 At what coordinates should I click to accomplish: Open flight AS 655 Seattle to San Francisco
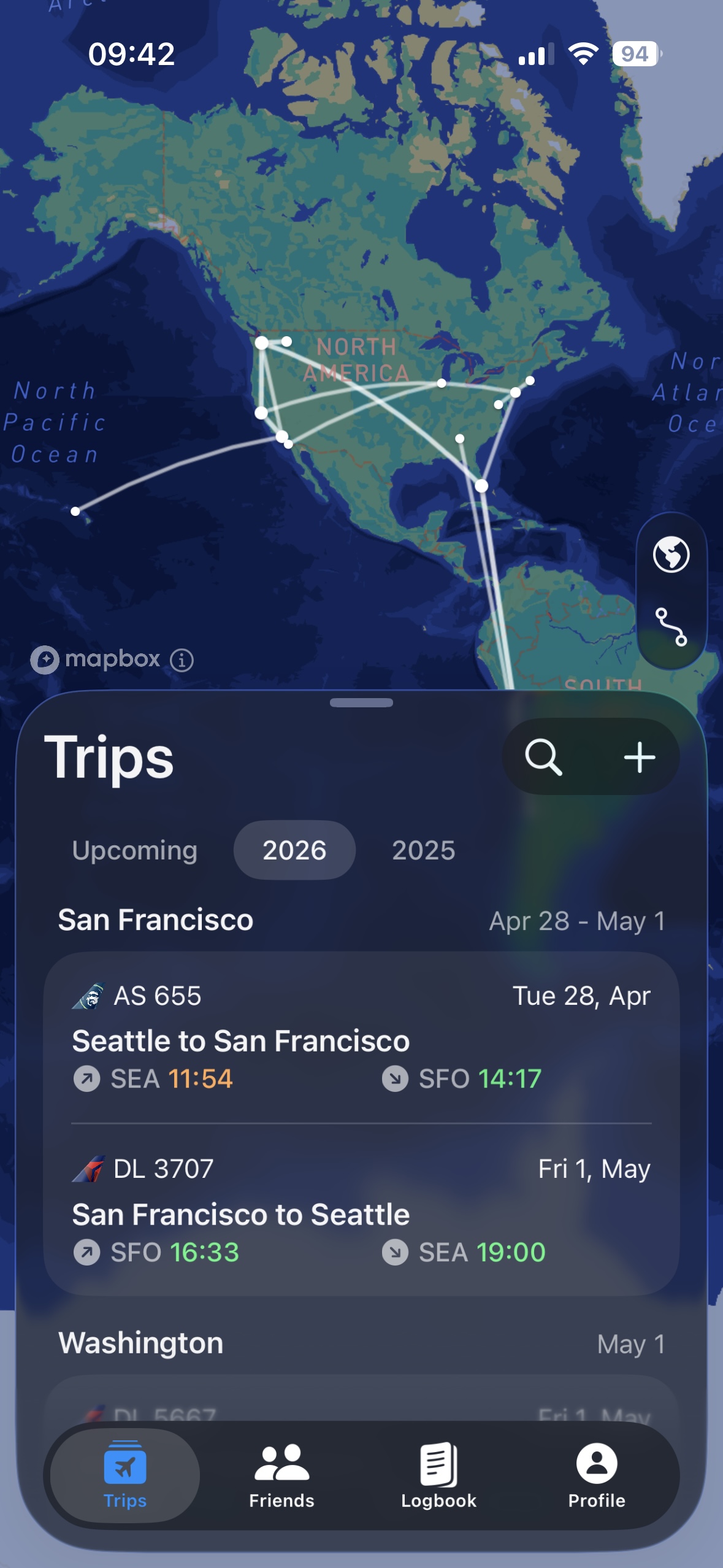[361, 1037]
